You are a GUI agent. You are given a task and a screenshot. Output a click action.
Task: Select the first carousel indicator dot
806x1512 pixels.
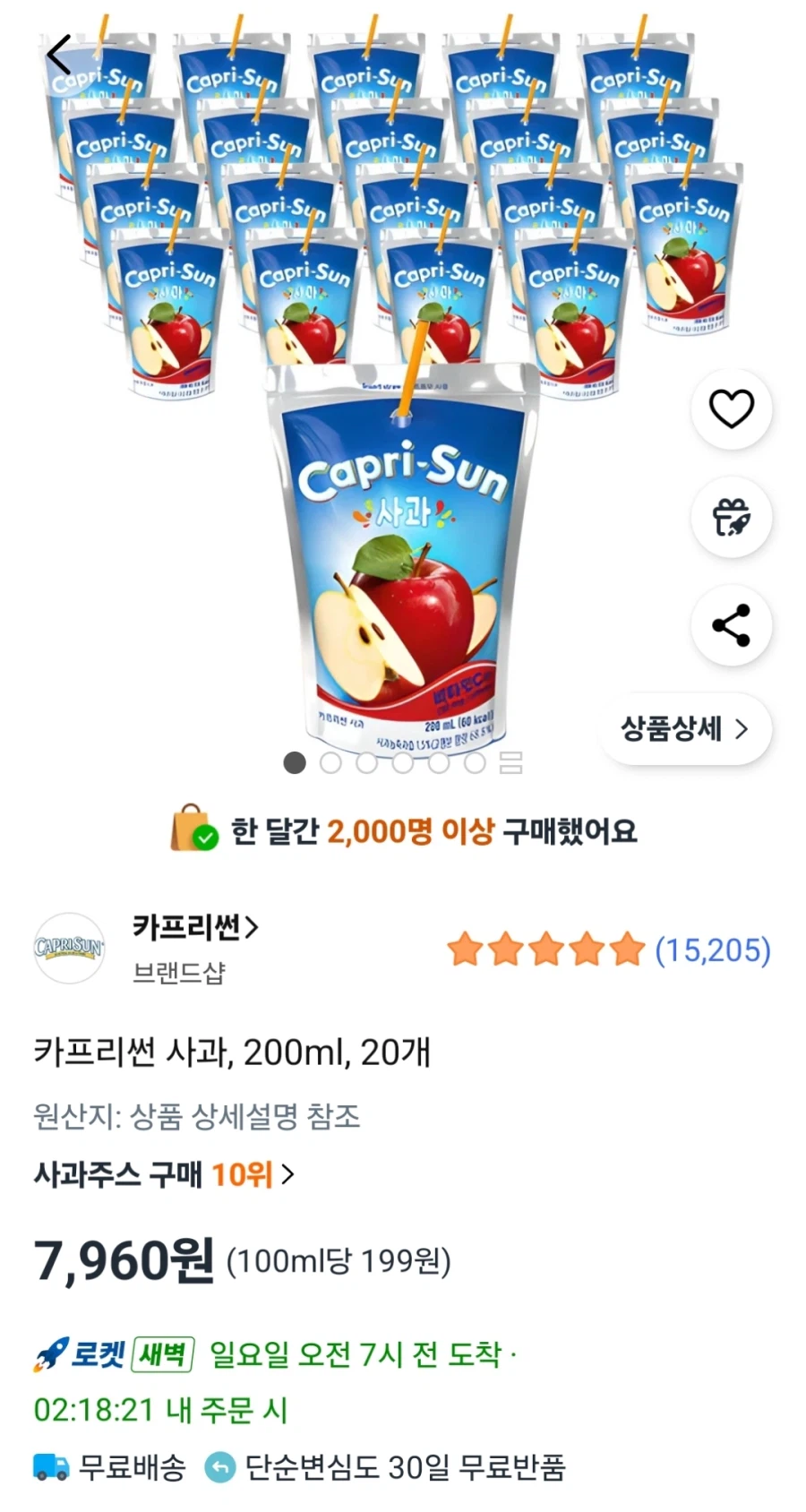point(294,763)
